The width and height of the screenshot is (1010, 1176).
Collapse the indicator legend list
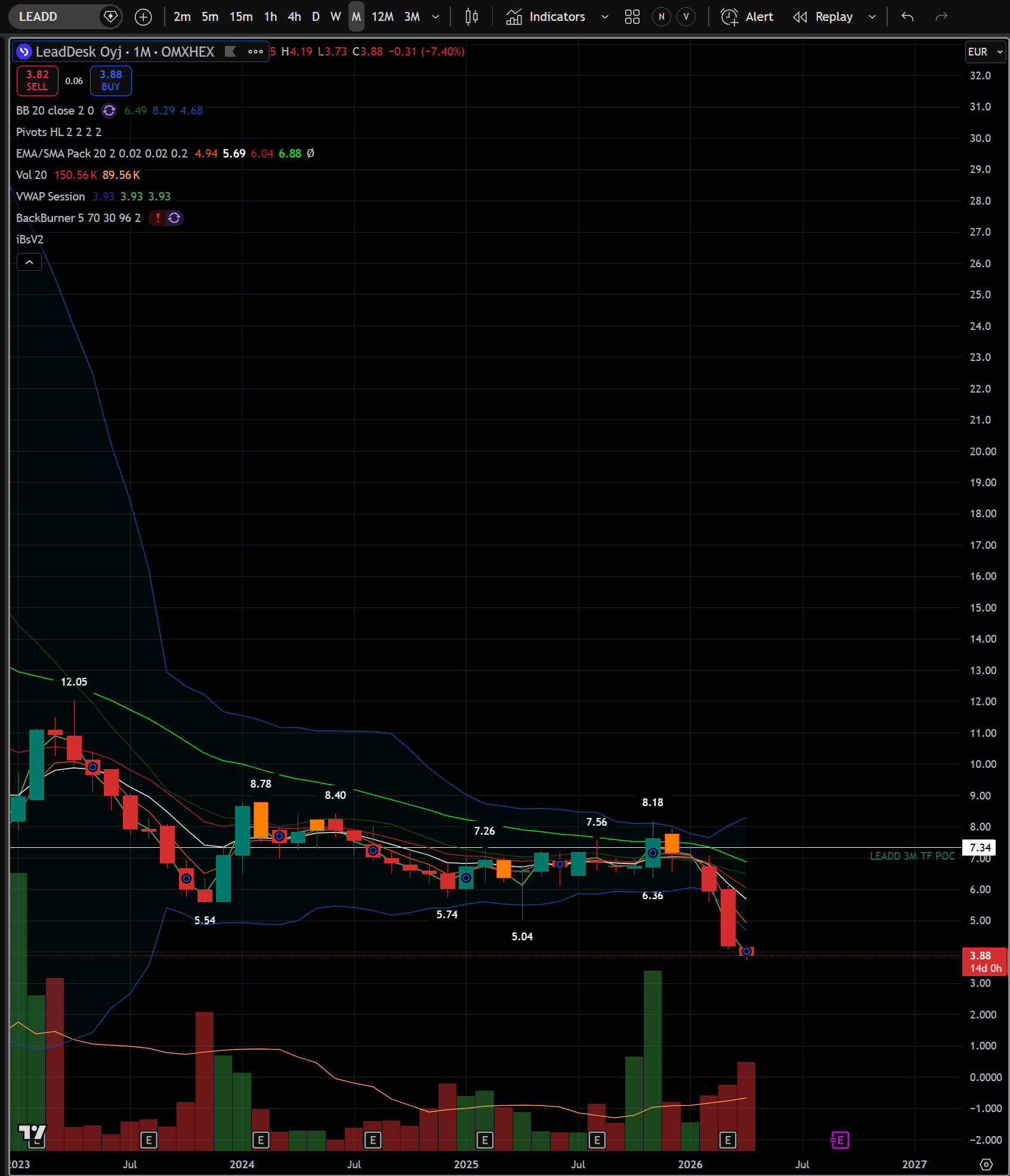pos(29,262)
